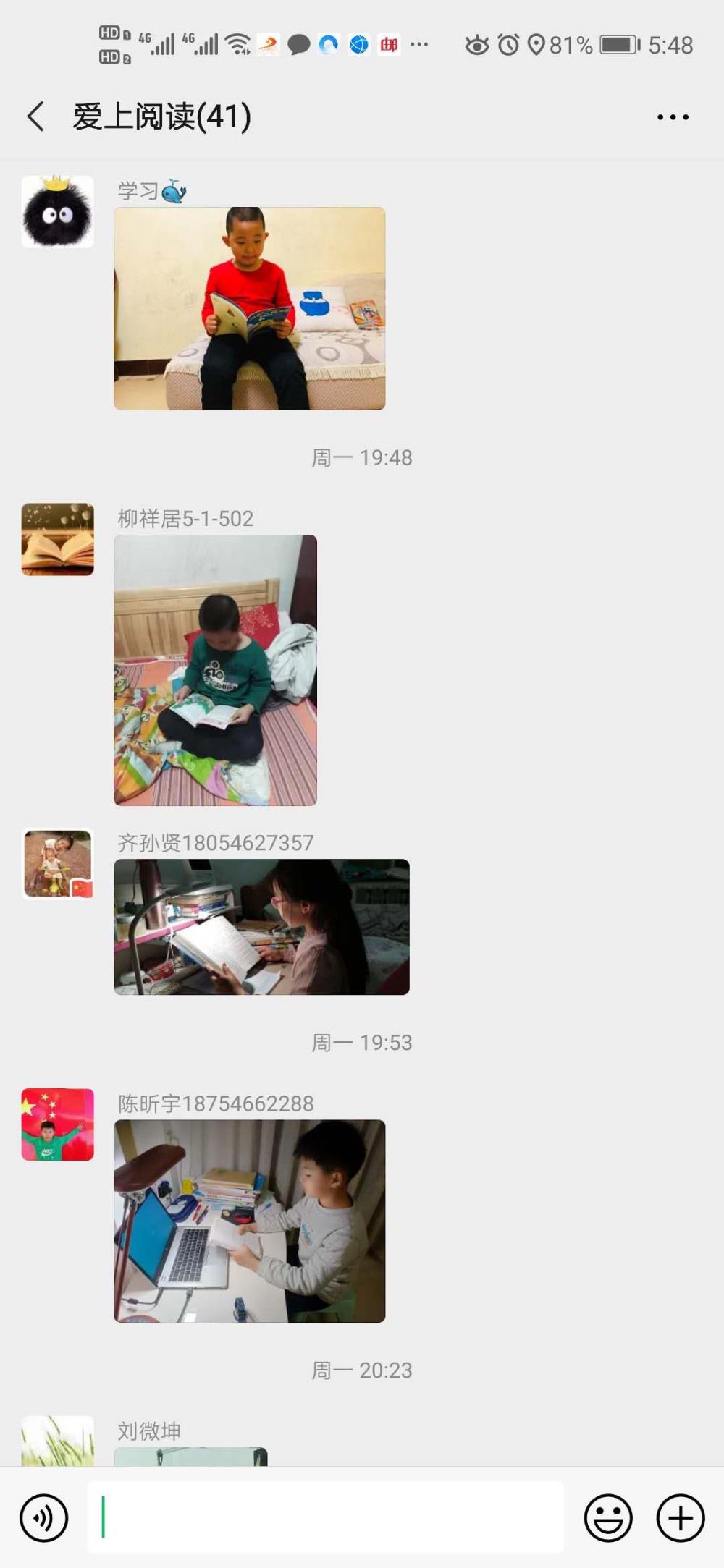Open the photo sent by 学习
This screenshot has width=724, height=1568.
250,308
